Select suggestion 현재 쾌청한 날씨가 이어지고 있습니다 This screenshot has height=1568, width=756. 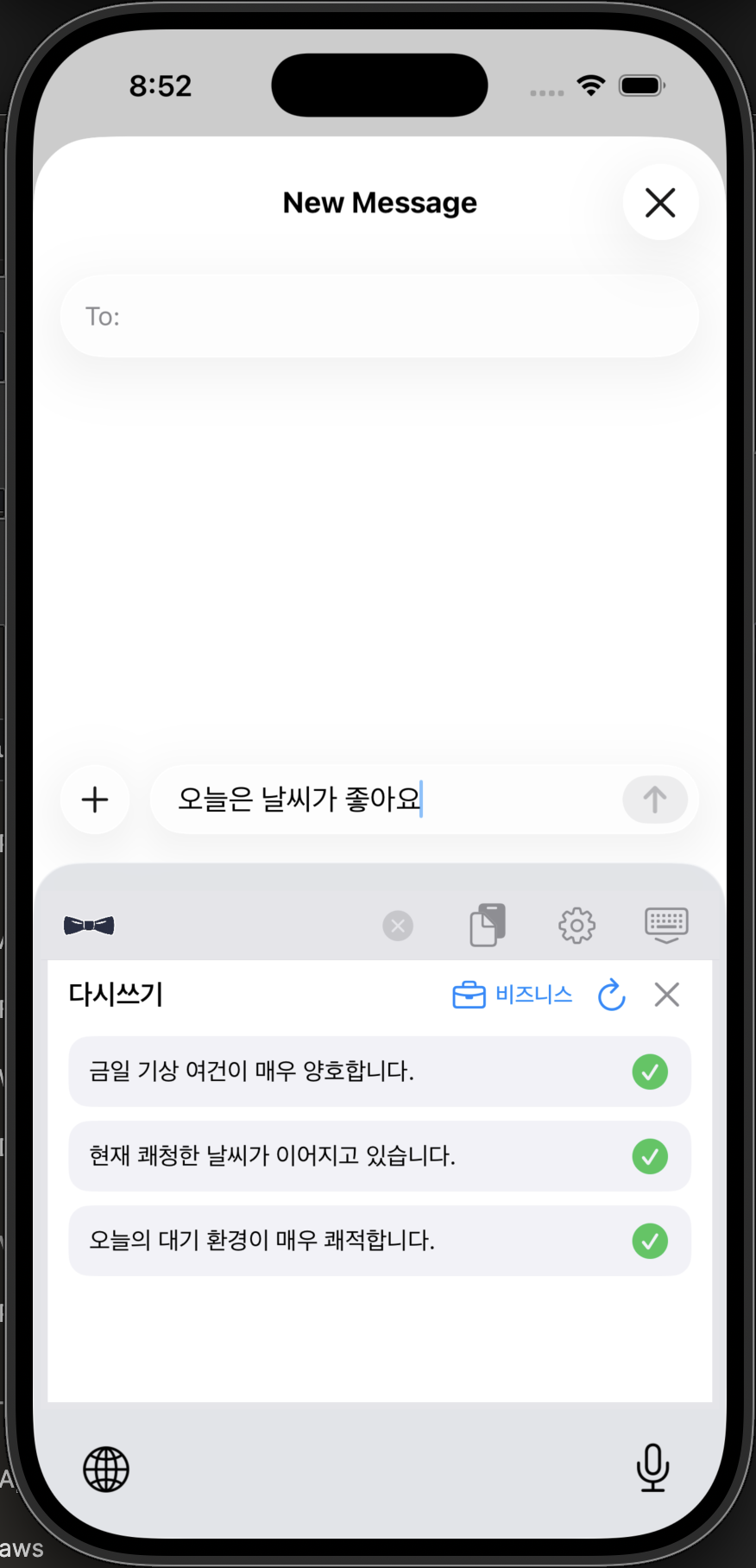380,1156
